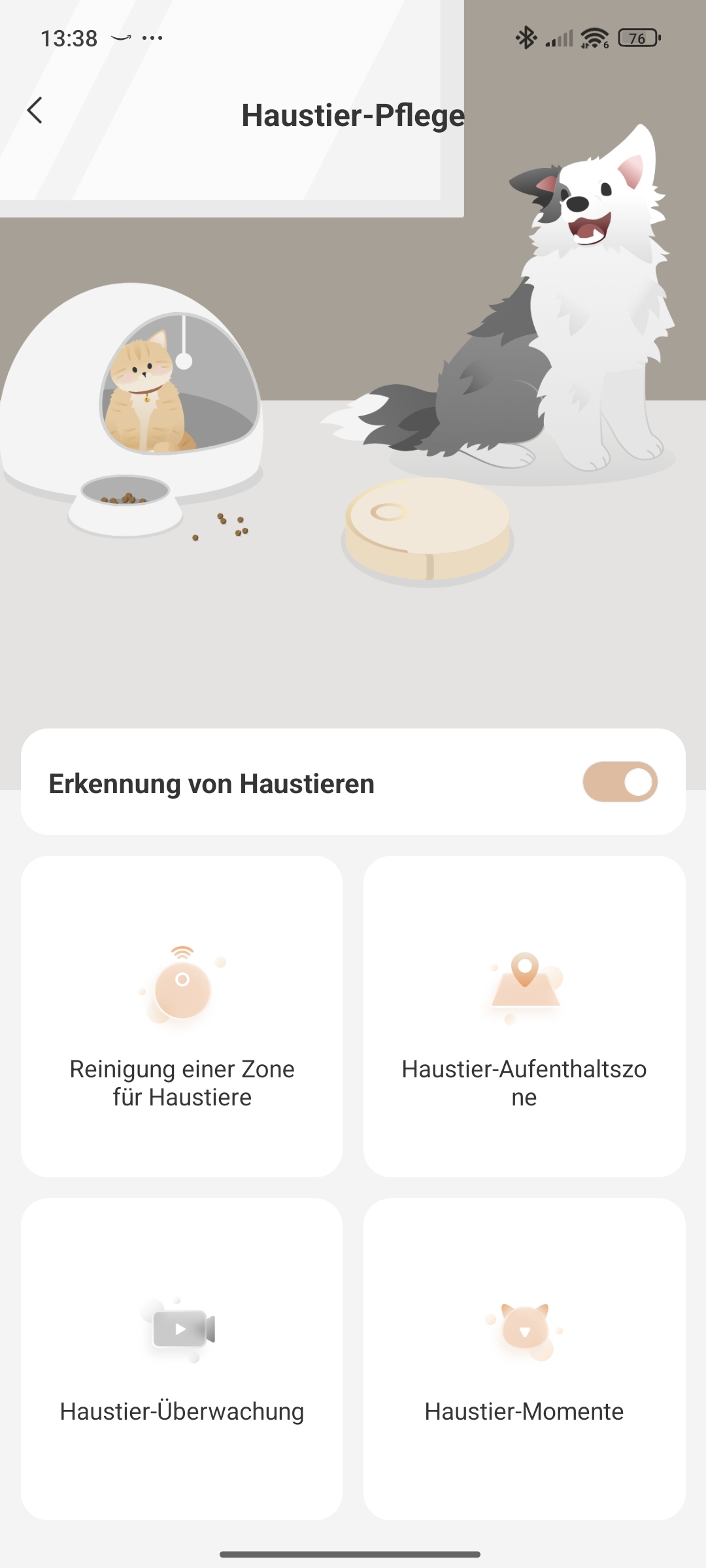The width and height of the screenshot is (706, 1568).
Task: Open the Haustier-Aufenthaltszone card
Action: (x=524, y=1017)
